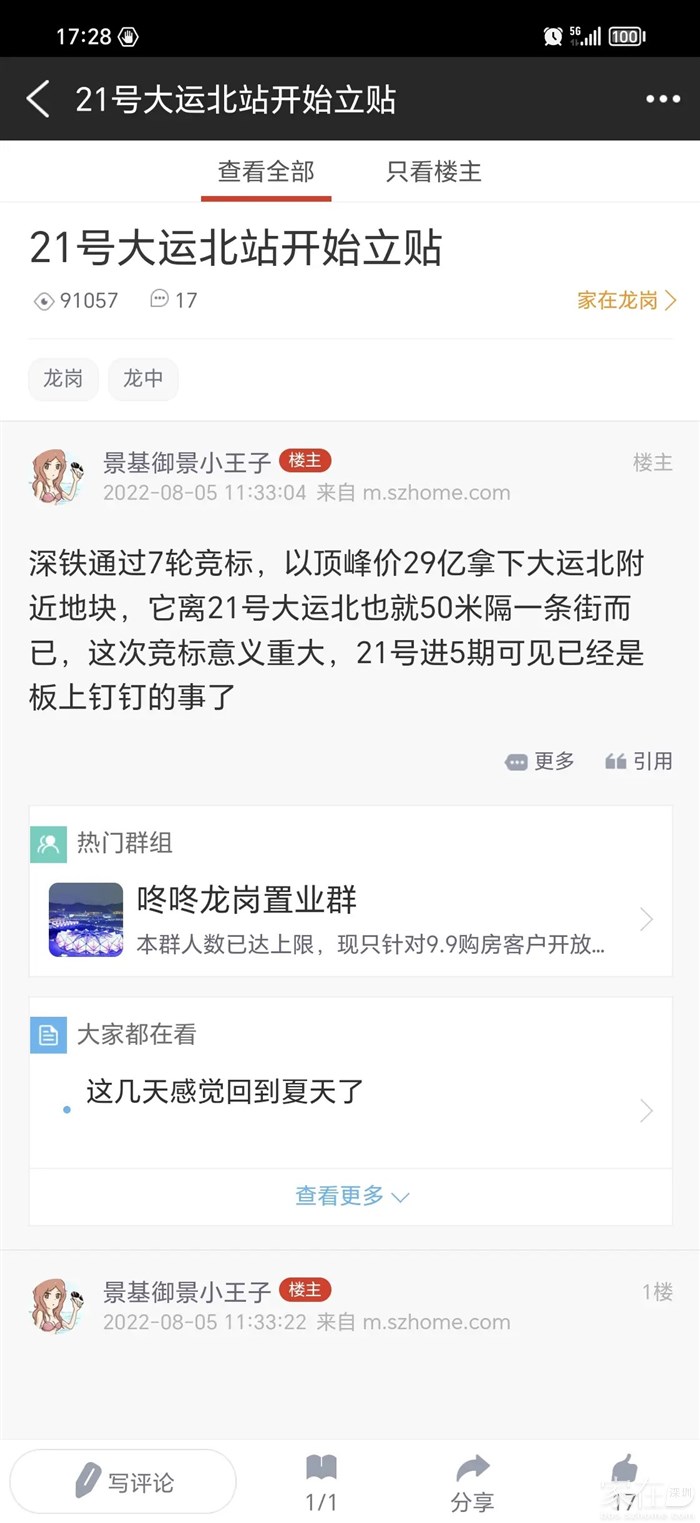Image resolution: width=700 pixels, height=1523 pixels.
Task: Open the 1/1 page selector
Action: coord(321,1483)
